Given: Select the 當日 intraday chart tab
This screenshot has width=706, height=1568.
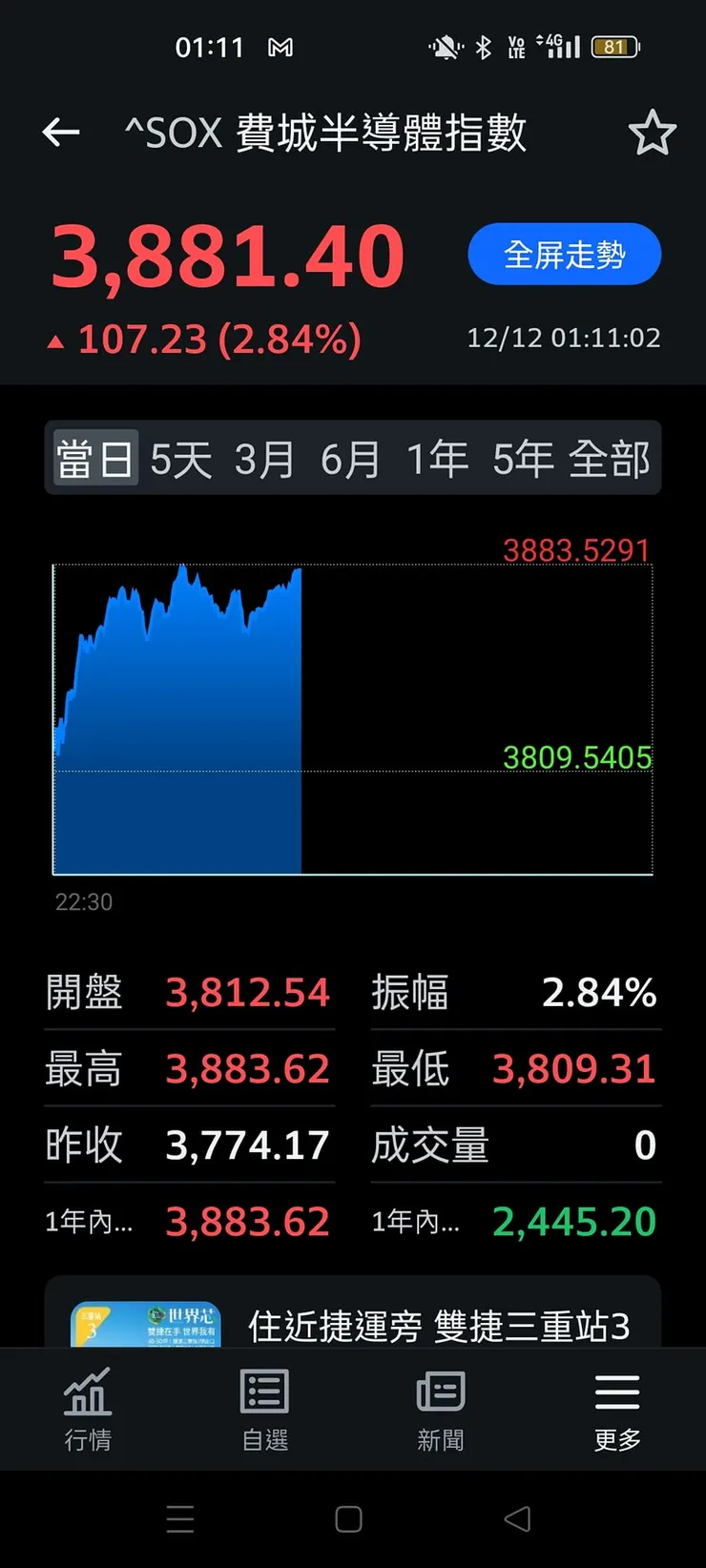Looking at the screenshot, I should pos(94,459).
